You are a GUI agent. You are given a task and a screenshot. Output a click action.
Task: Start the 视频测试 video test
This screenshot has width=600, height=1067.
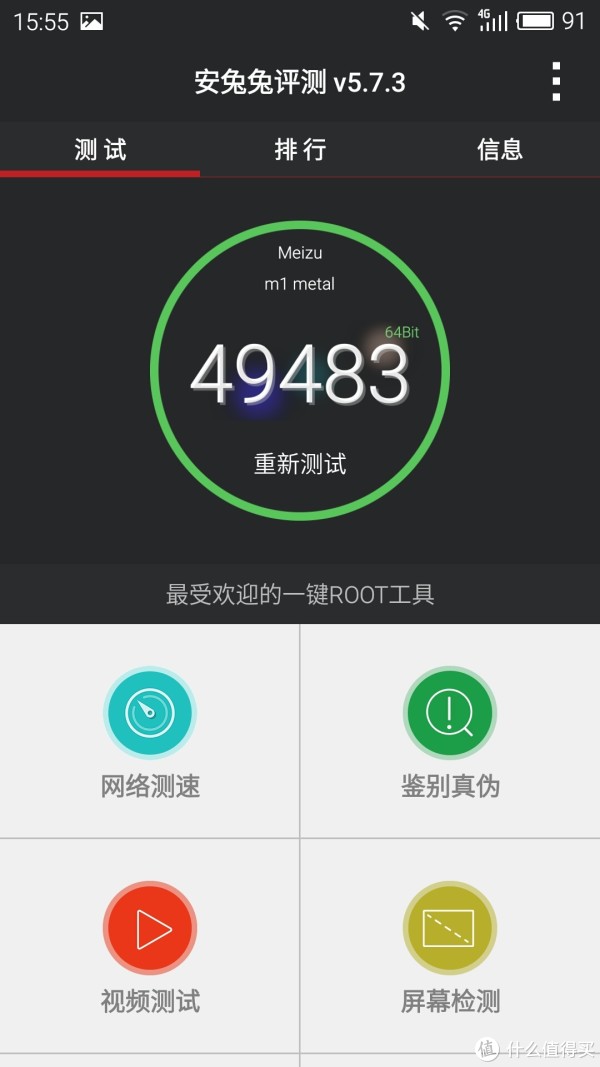[x=150, y=946]
